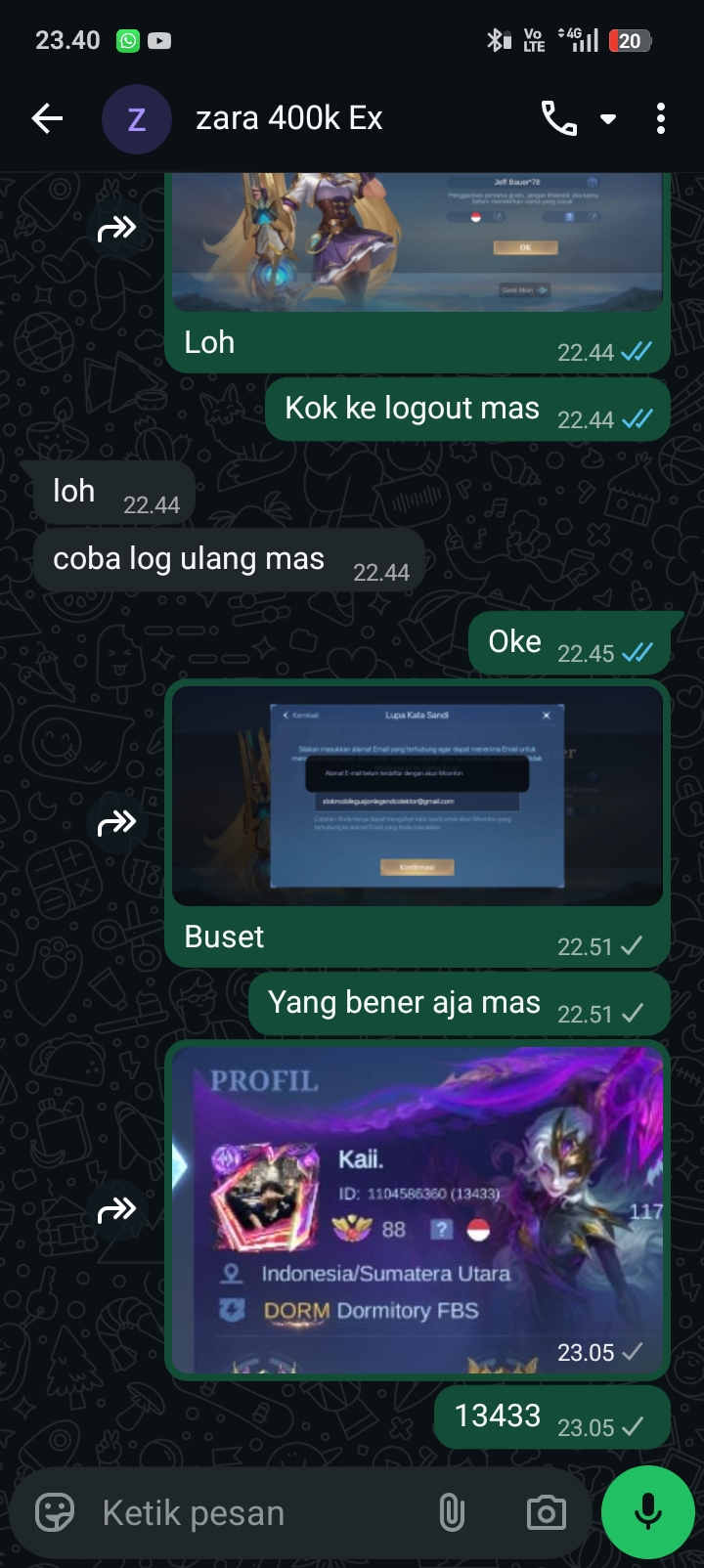
Task: Go back to the chat list
Action: [47, 119]
